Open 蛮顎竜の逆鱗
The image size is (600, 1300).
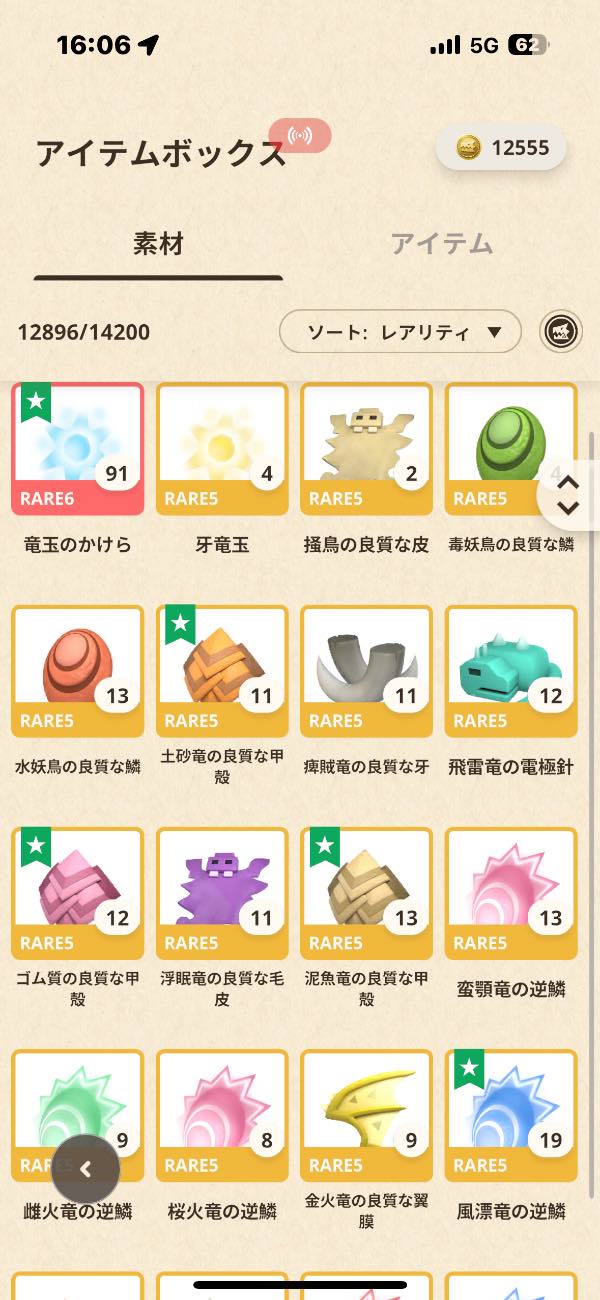click(x=511, y=893)
